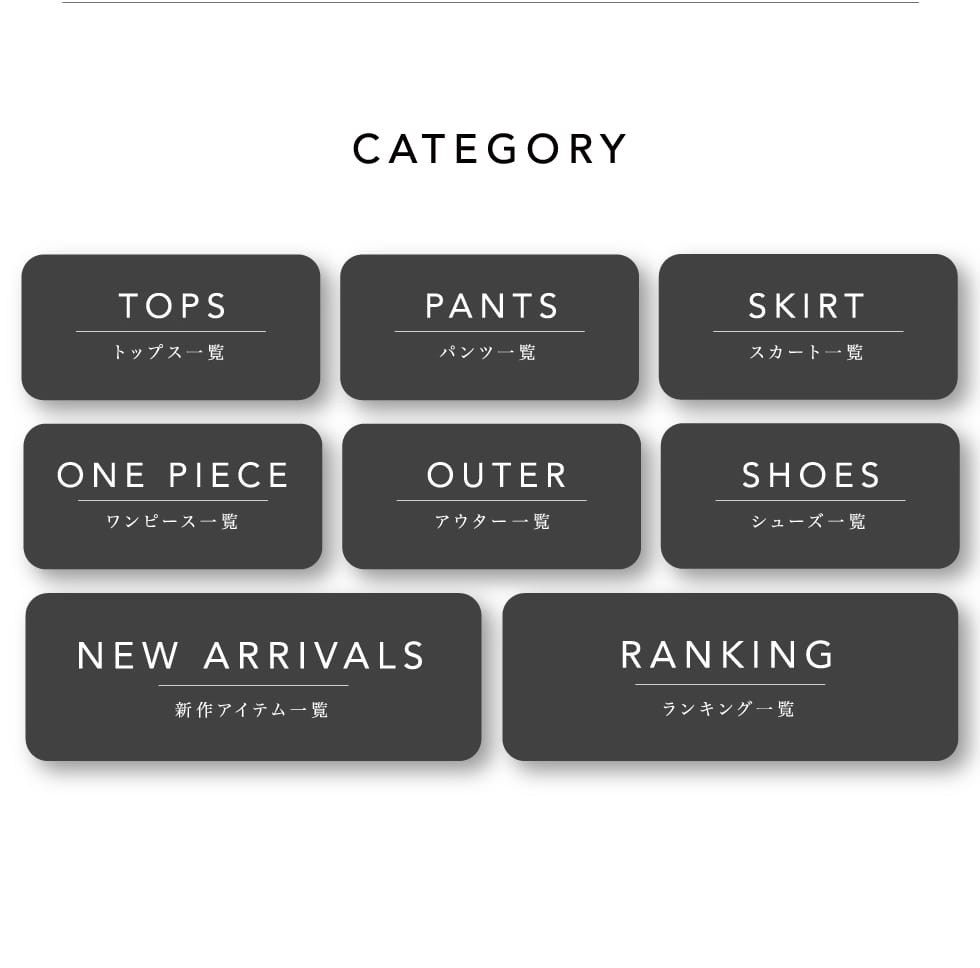Open the RANKING list
Image resolution: width=980 pixels, height=968 pixels.
click(x=730, y=677)
